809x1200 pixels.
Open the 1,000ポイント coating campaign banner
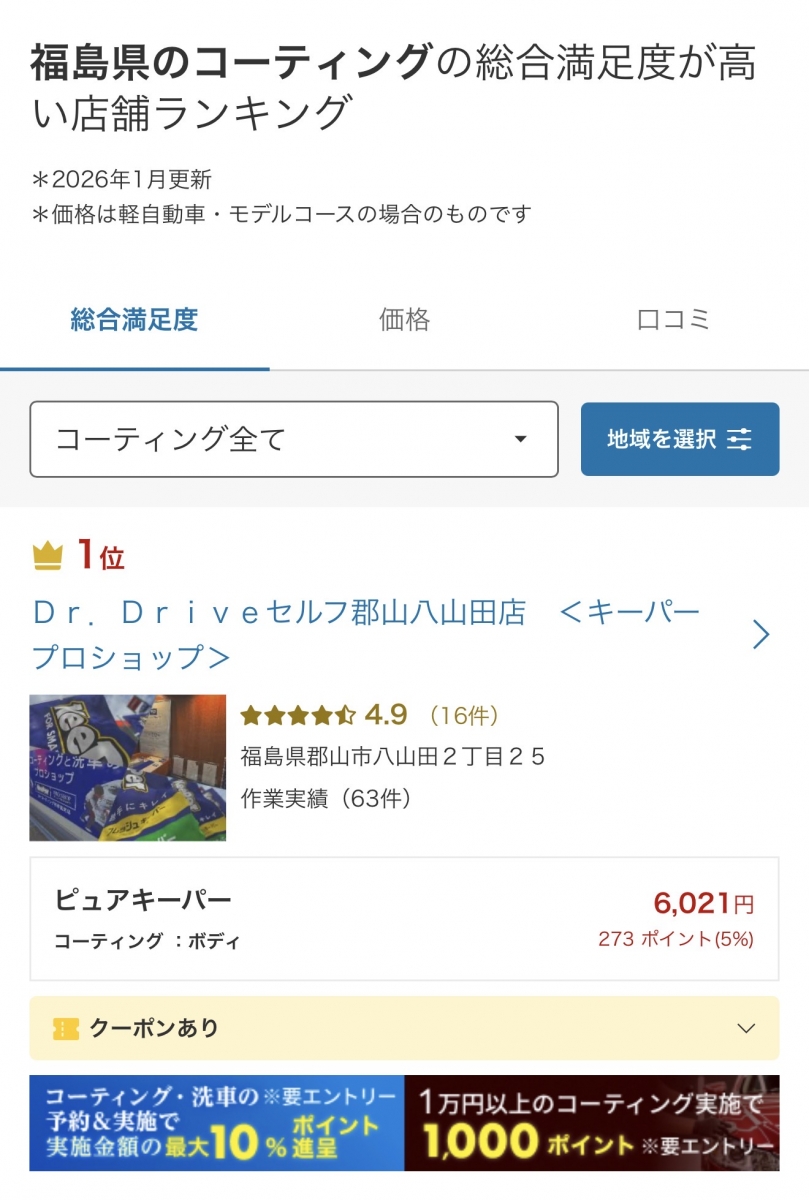tap(592, 1123)
